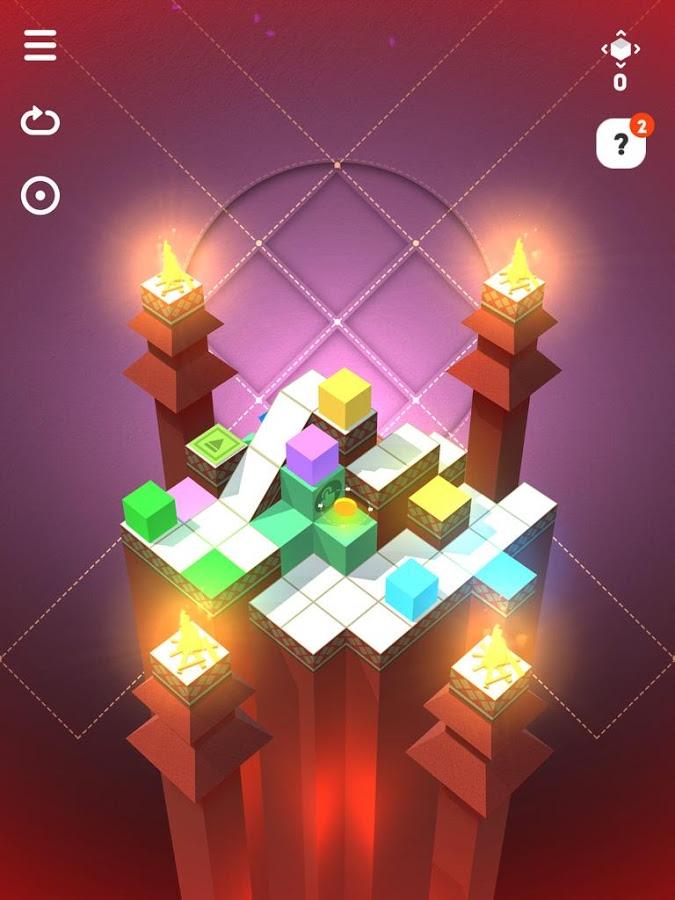Select the purple cube on the board
The image size is (675, 900).
tap(312, 452)
